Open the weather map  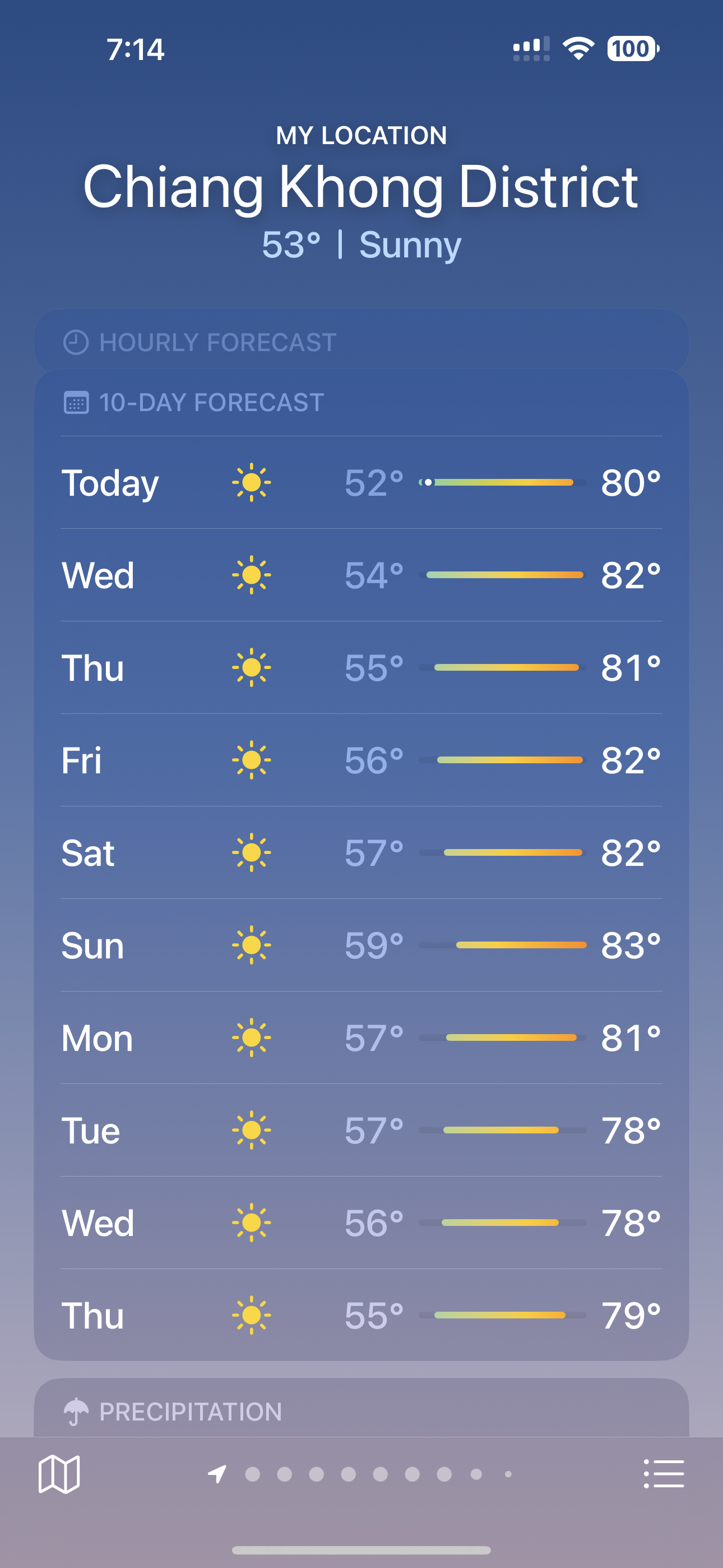point(59,1474)
